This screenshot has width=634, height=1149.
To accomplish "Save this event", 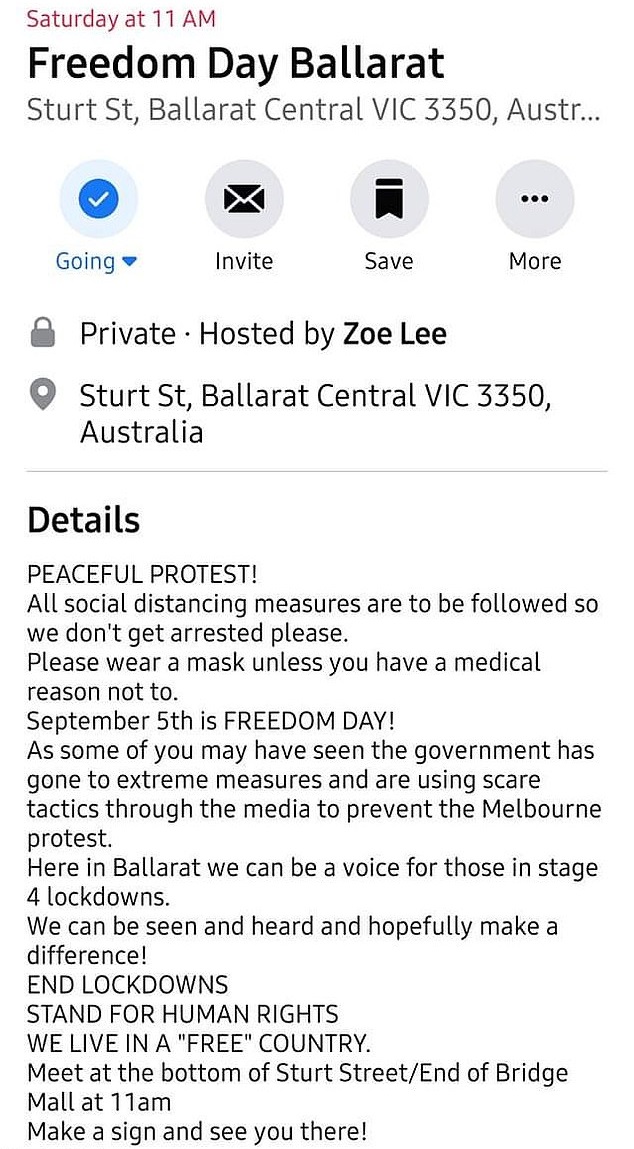I will click(389, 201).
